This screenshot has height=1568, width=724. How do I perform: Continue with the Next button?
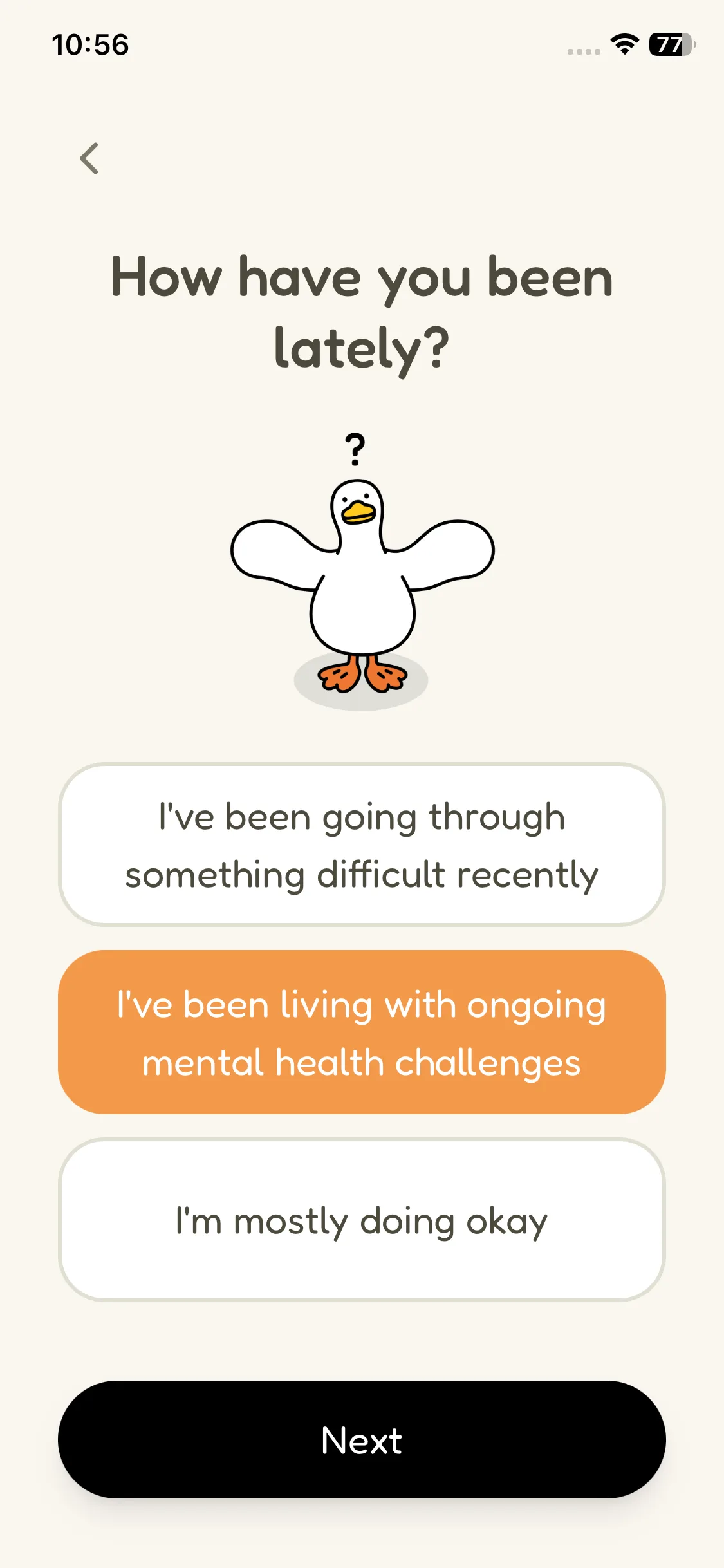click(x=362, y=1439)
